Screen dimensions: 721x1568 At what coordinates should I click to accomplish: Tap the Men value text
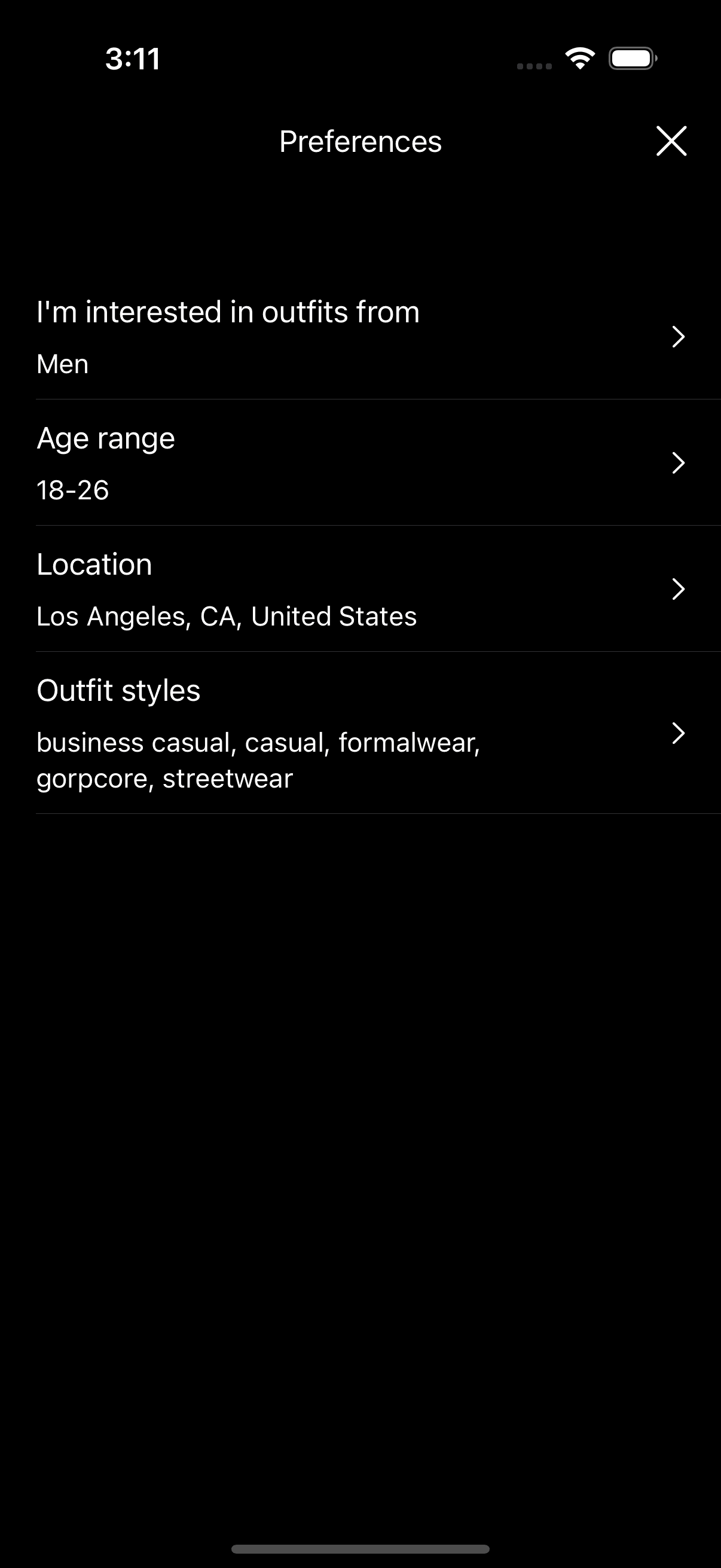tap(63, 364)
